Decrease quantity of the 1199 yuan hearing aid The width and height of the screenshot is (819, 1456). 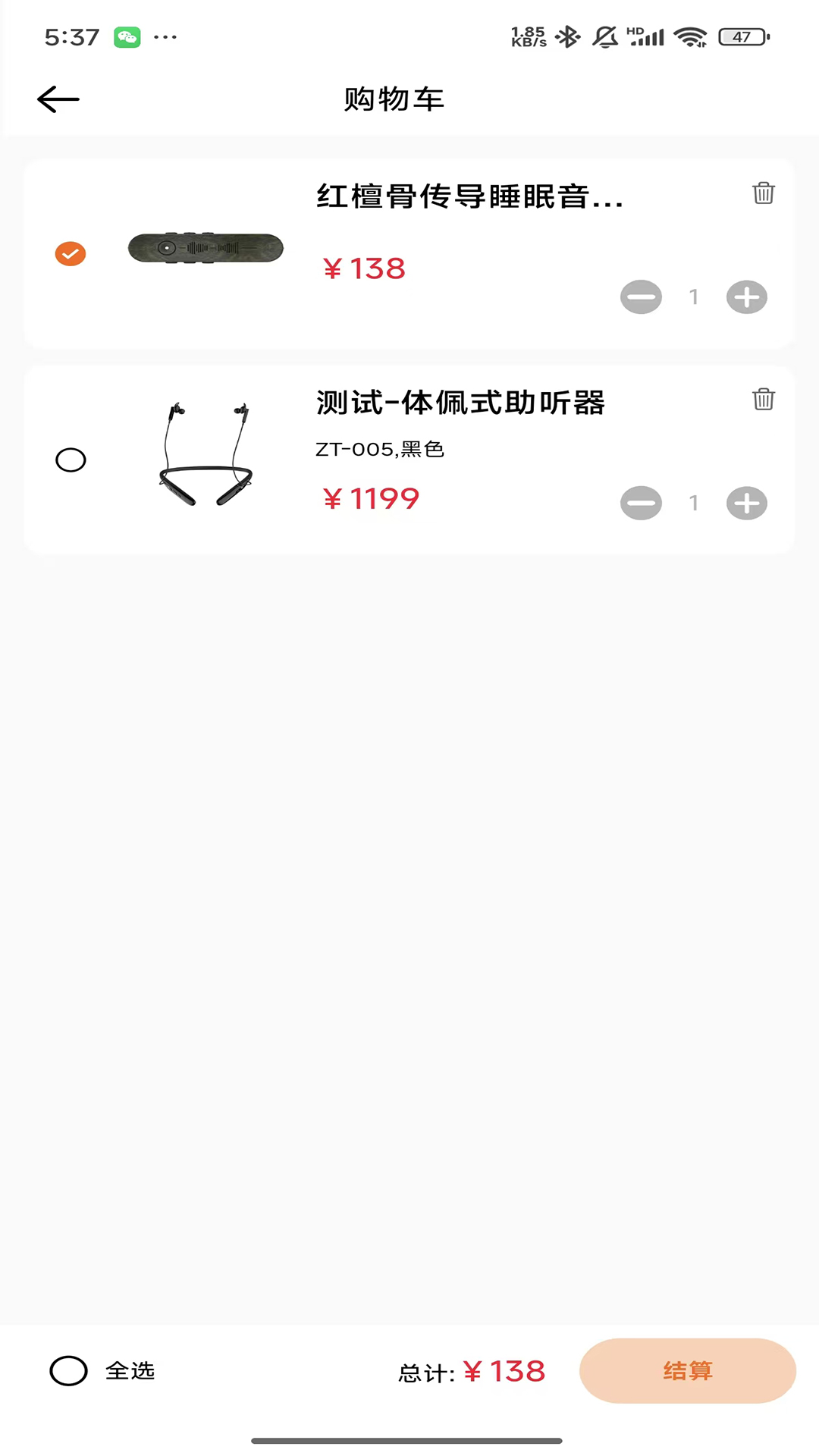pyautogui.click(x=641, y=503)
